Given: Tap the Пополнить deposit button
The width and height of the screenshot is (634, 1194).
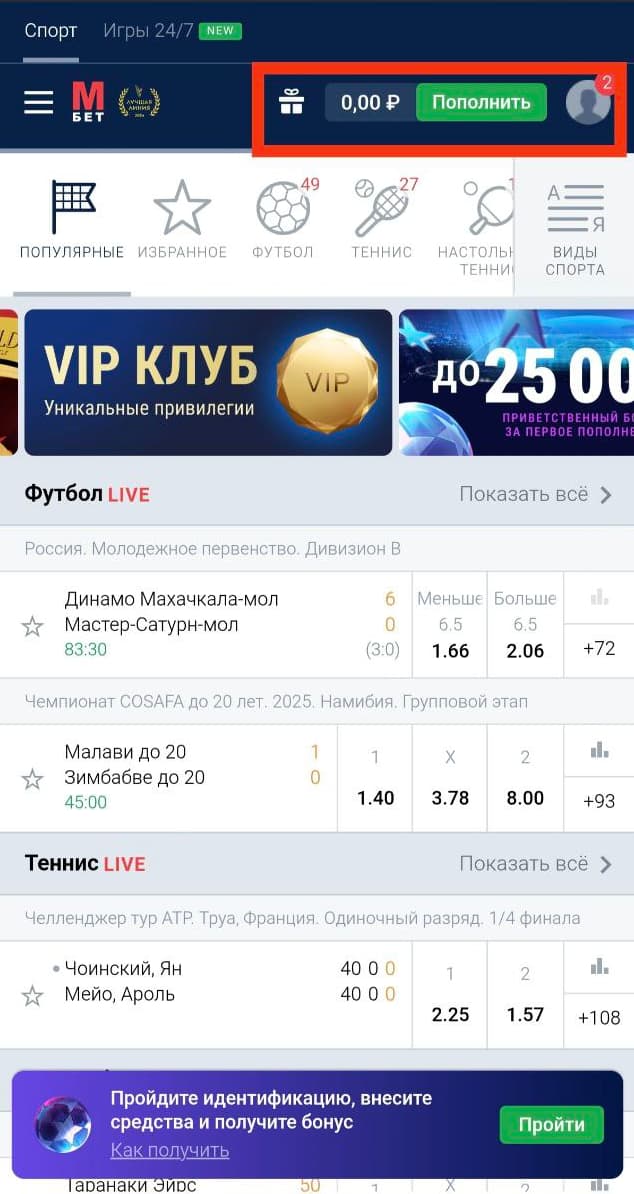Looking at the screenshot, I should coord(481,102).
